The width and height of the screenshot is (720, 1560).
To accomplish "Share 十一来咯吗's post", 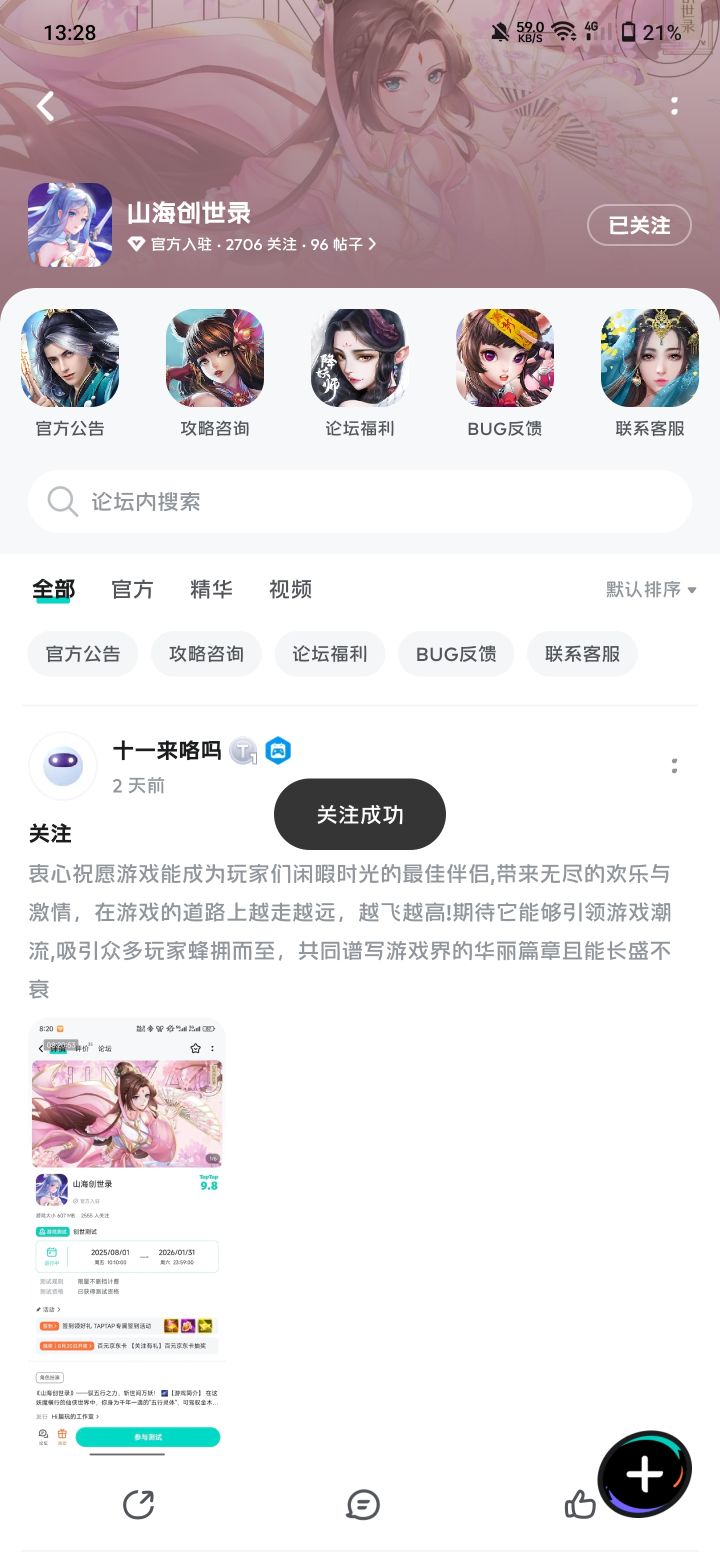I will click(x=138, y=1505).
